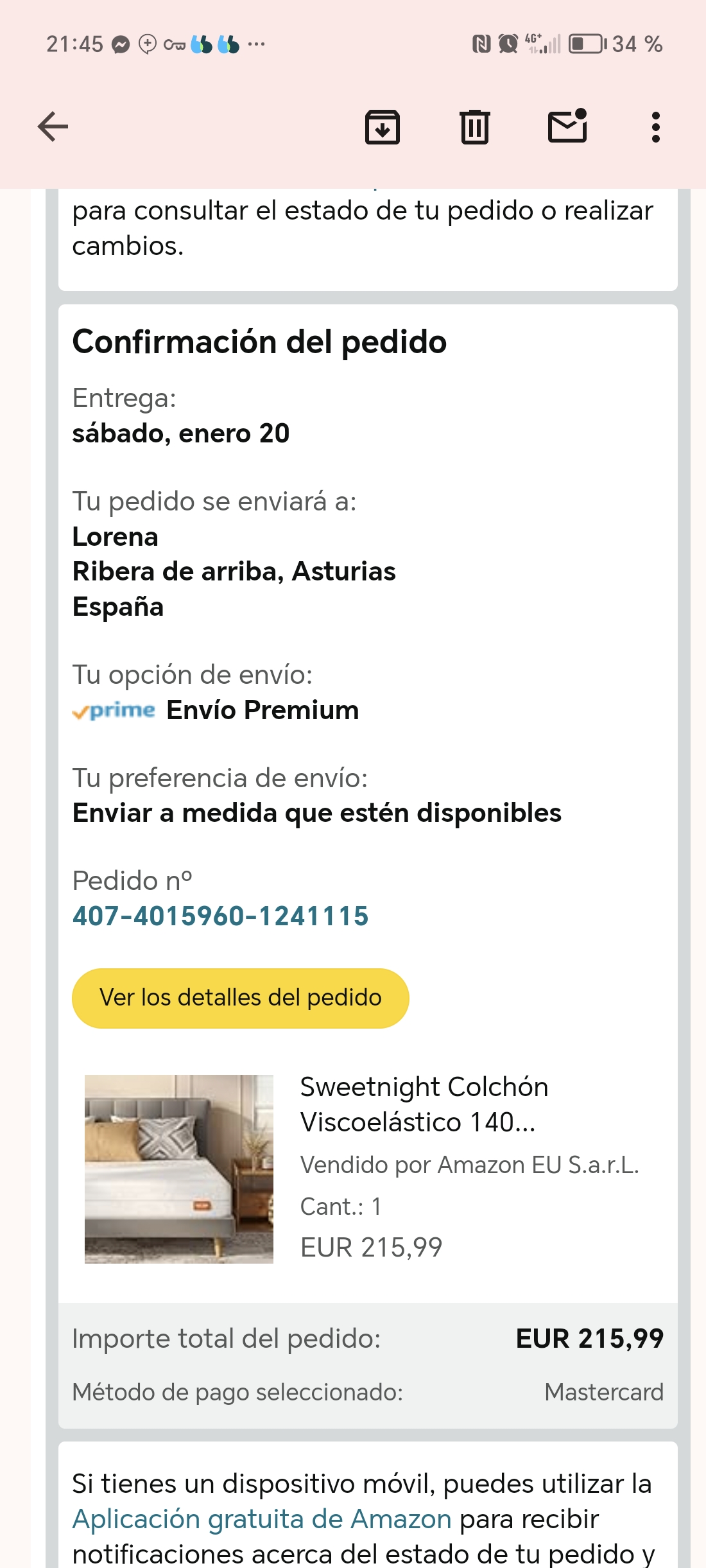706x1568 pixels.
Task: Open the three-dot overflow menu
Action: (x=655, y=126)
